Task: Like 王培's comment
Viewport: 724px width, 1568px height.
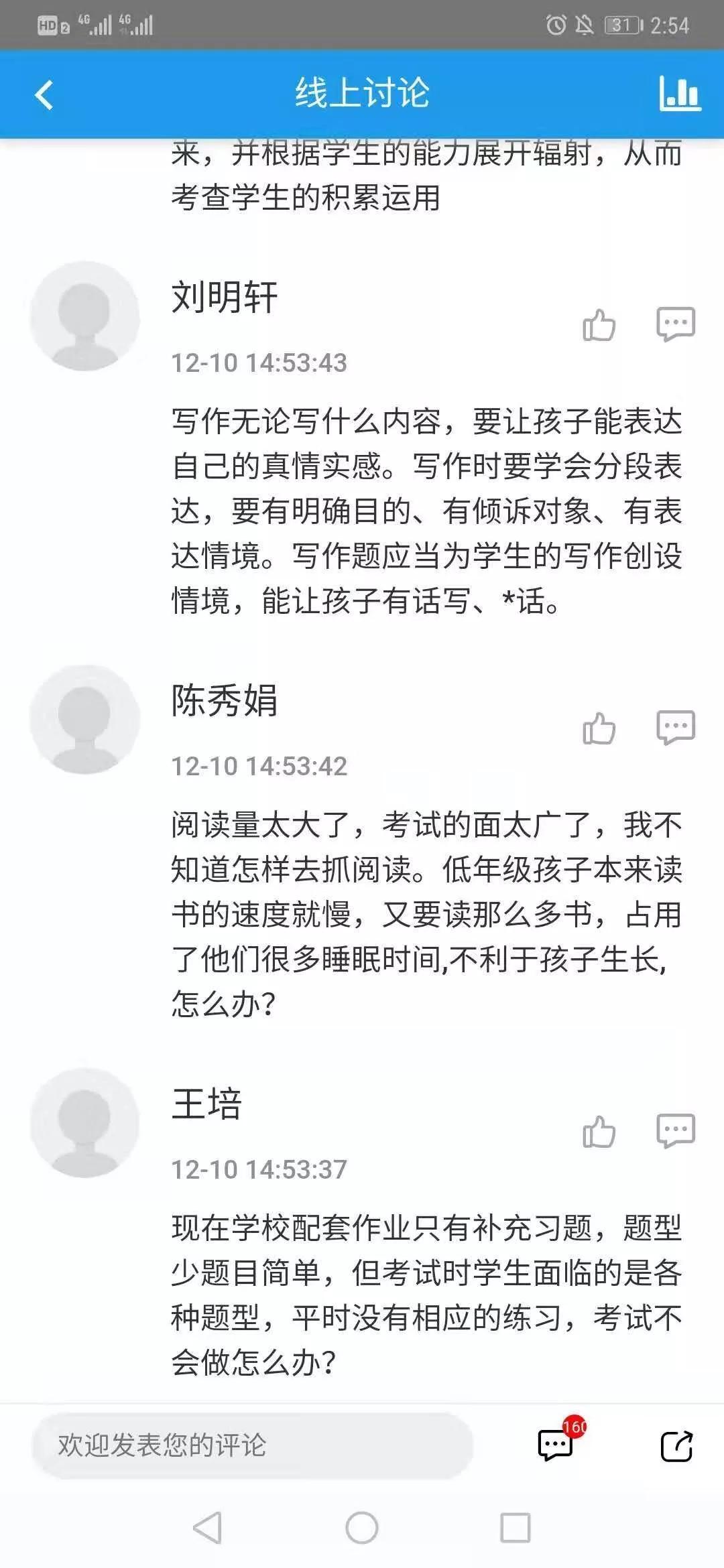Action: 599,1132
